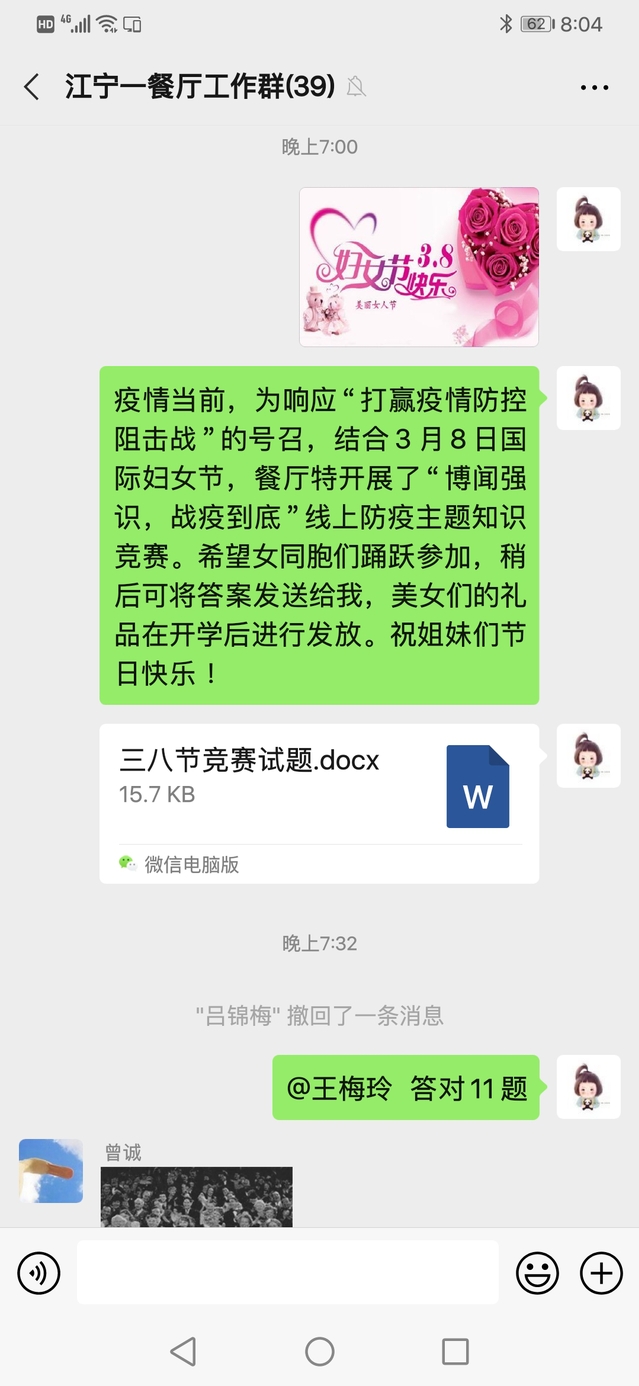View the photo sent by 曾诚

196,1196
